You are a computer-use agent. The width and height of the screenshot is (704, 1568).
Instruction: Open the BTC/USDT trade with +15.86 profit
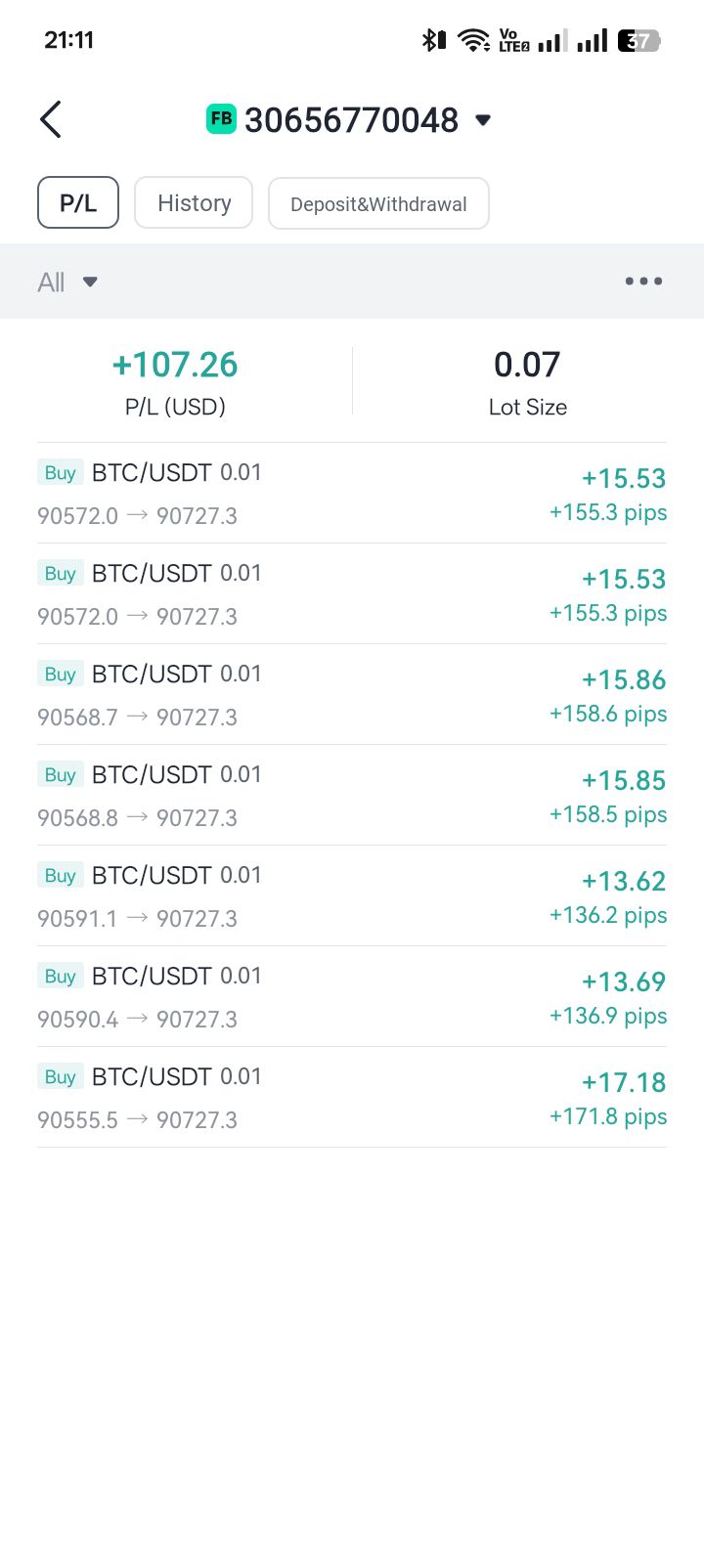(x=352, y=695)
